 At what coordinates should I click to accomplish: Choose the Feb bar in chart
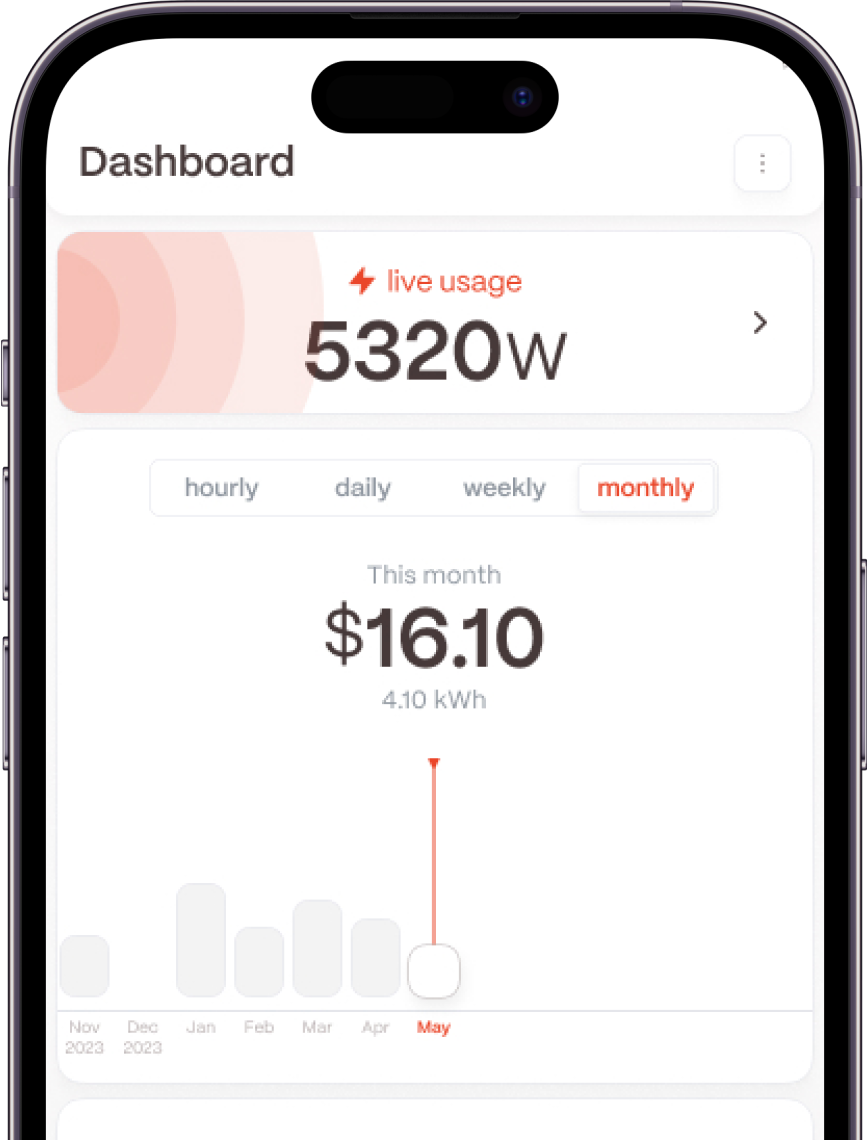(259, 962)
